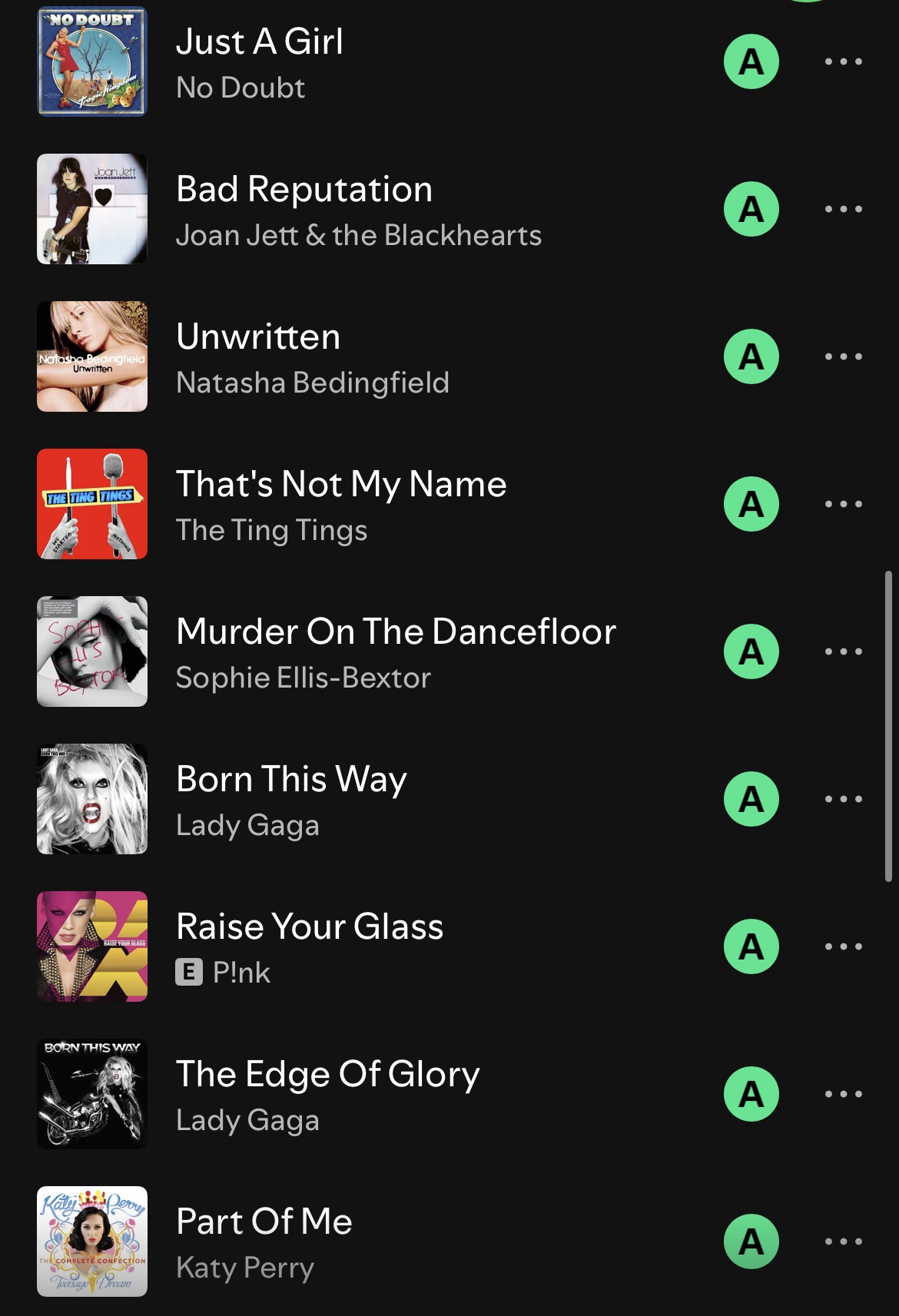
Task: Play Just A Girl by No Doubt
Action: click(260, 43)
